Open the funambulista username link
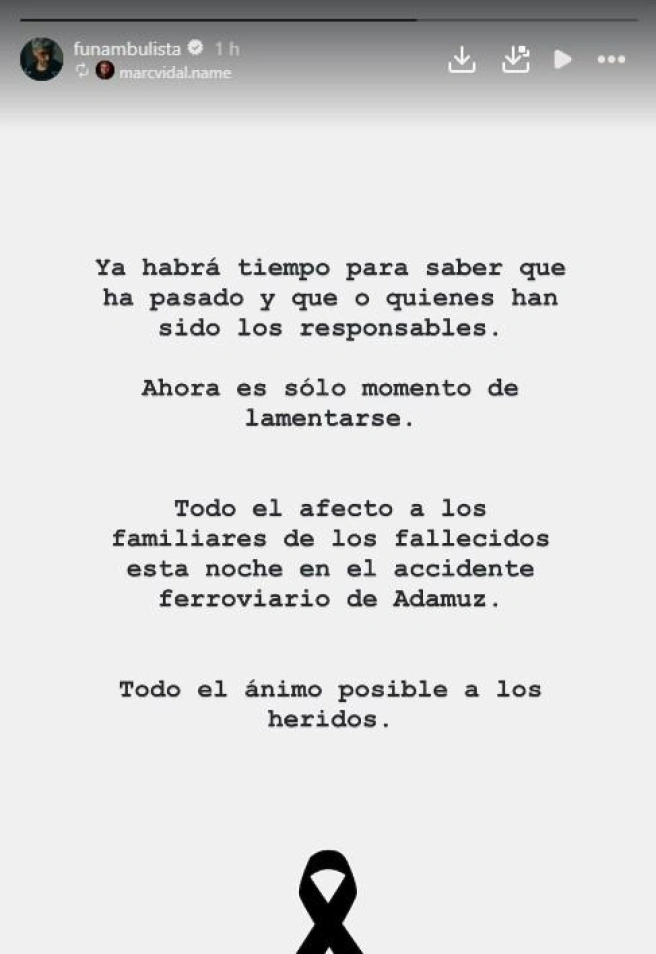Screen dimensions: 656x954 [126, 48]
